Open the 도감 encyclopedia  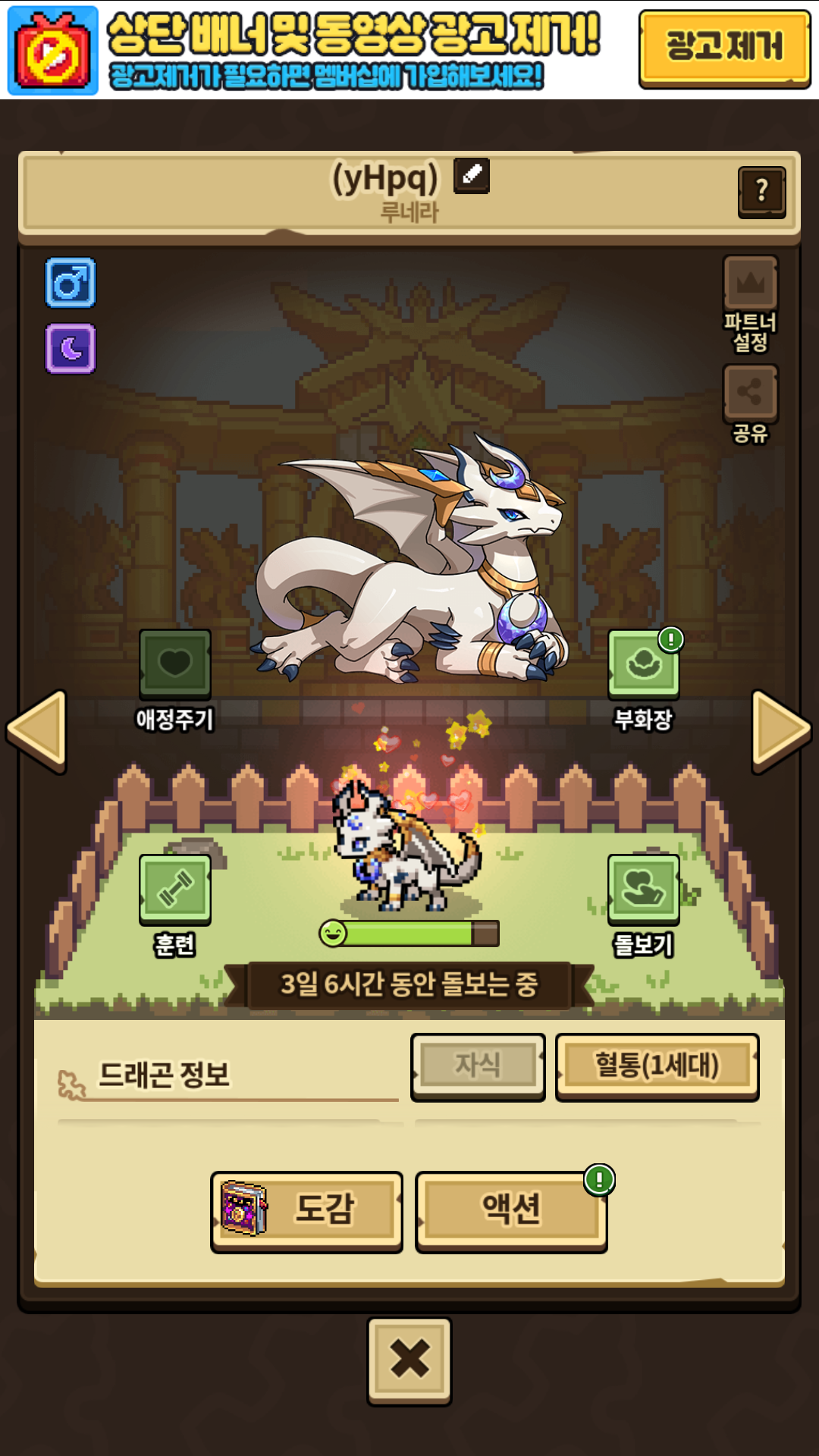tap(306, 1211)
